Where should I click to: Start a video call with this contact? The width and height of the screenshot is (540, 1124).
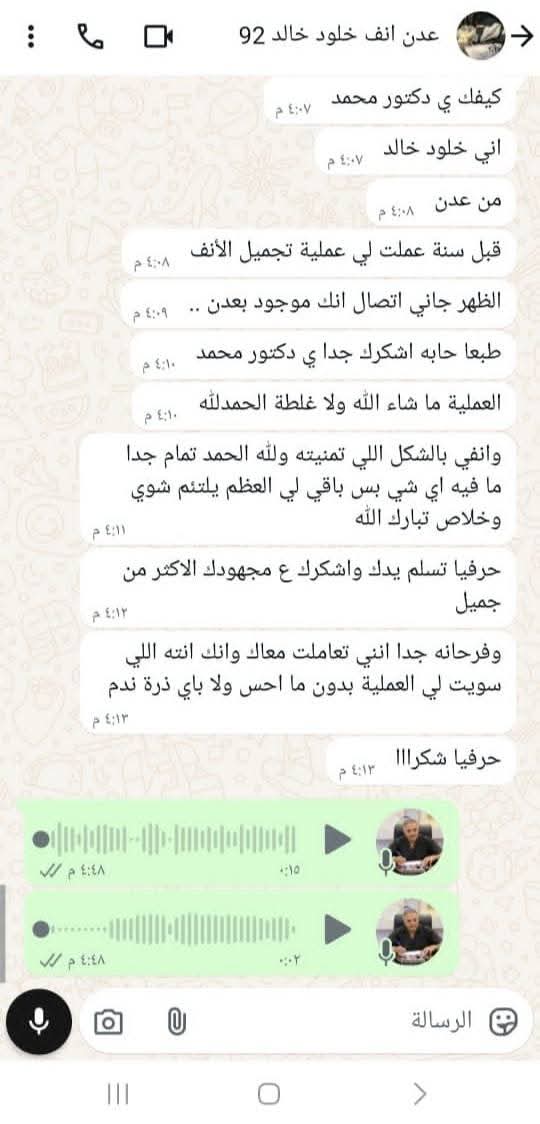pos(158,36)
